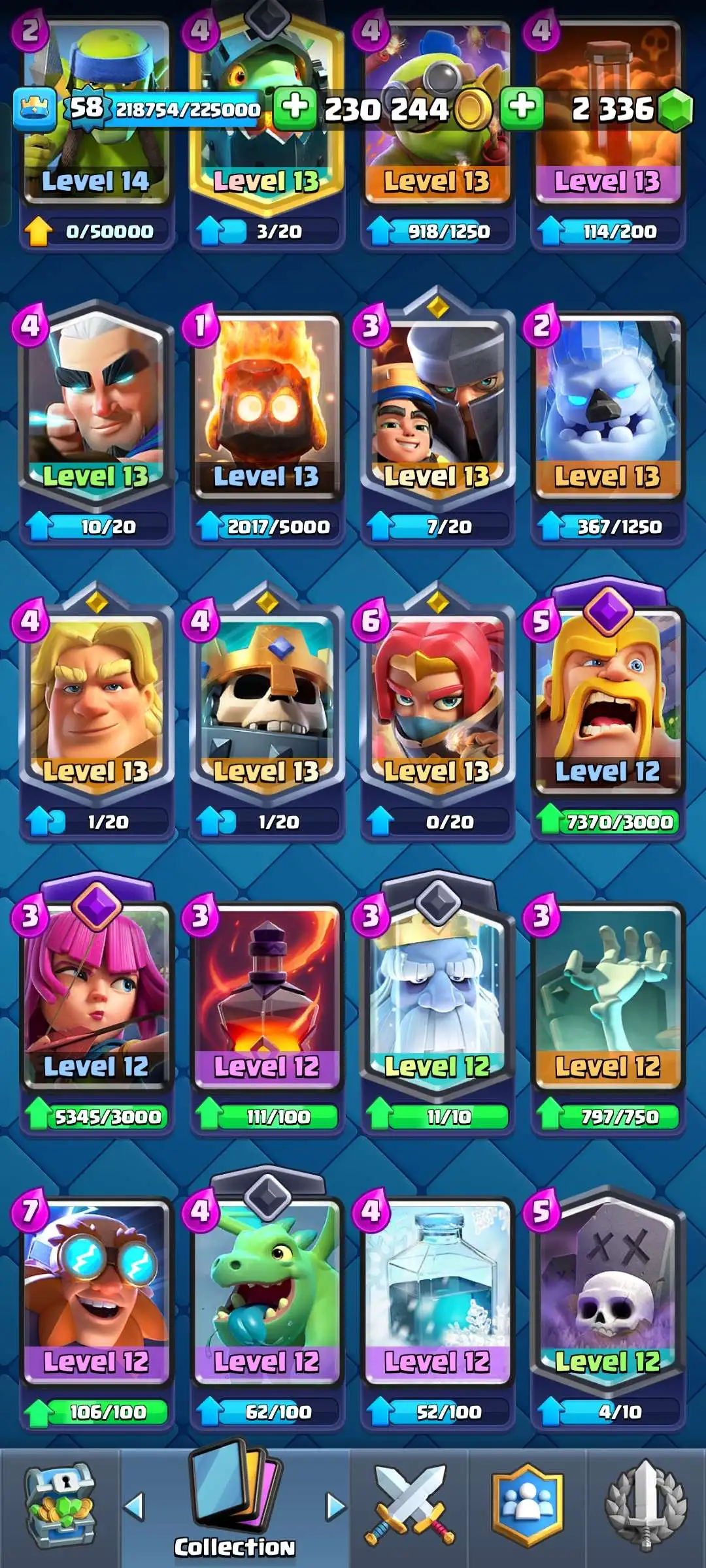The image size is (706, 1568).
Task: Select the Electro Giant seven-elixir card
Action: click(96, 1290)
